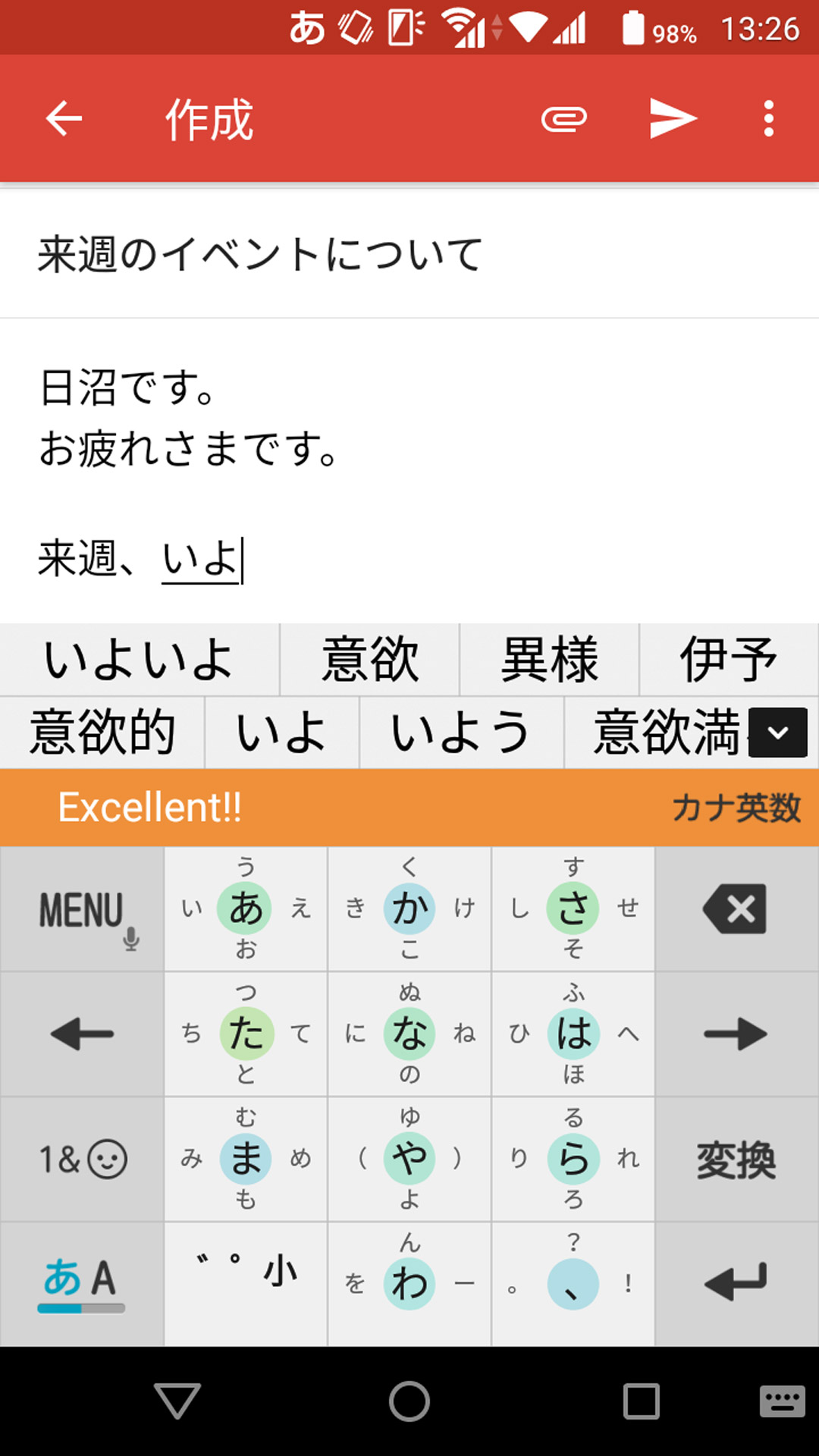The width and height of the screenshot is (819, 1456).
Task: Select the いよいよ suggestion
Action: (x=139, y=659)
